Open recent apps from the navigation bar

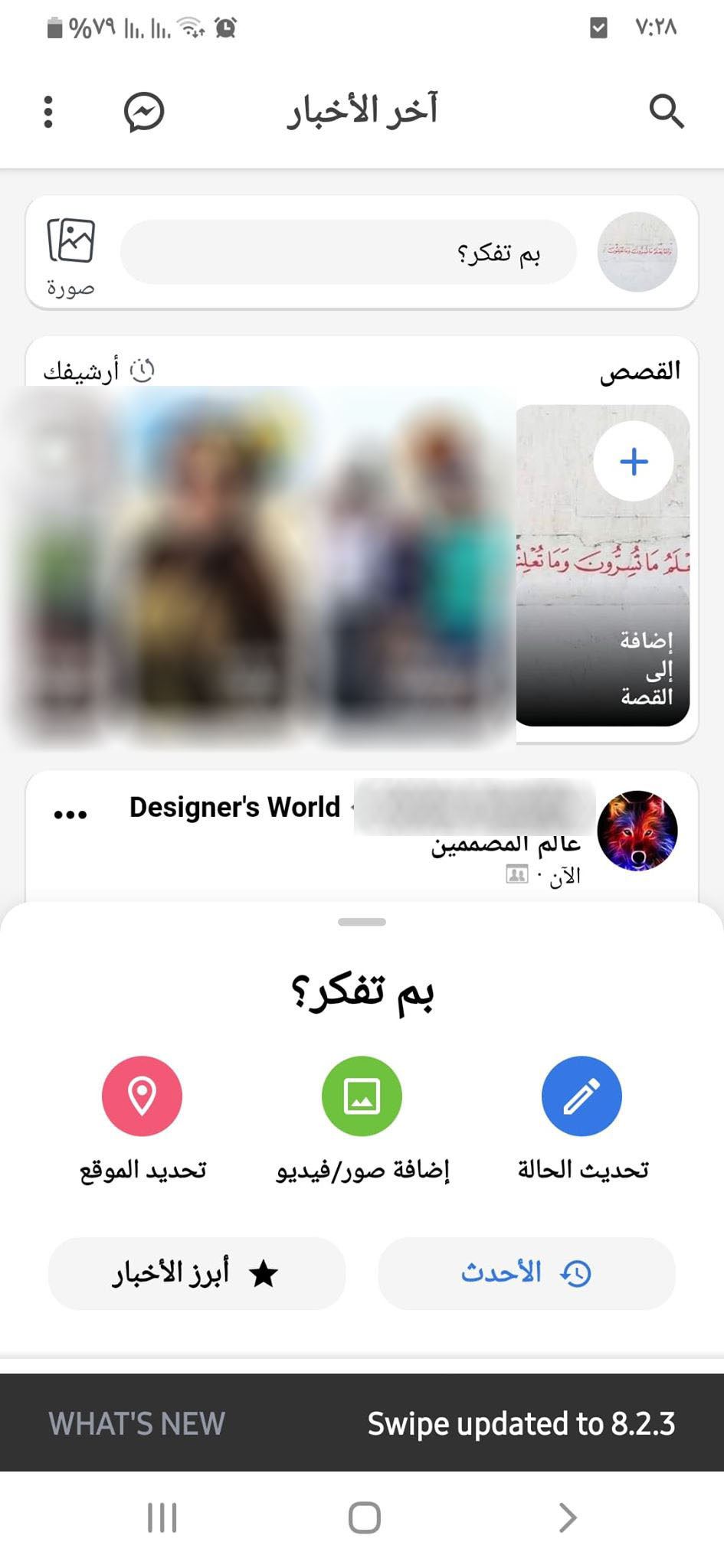(x=162, y=1517)
